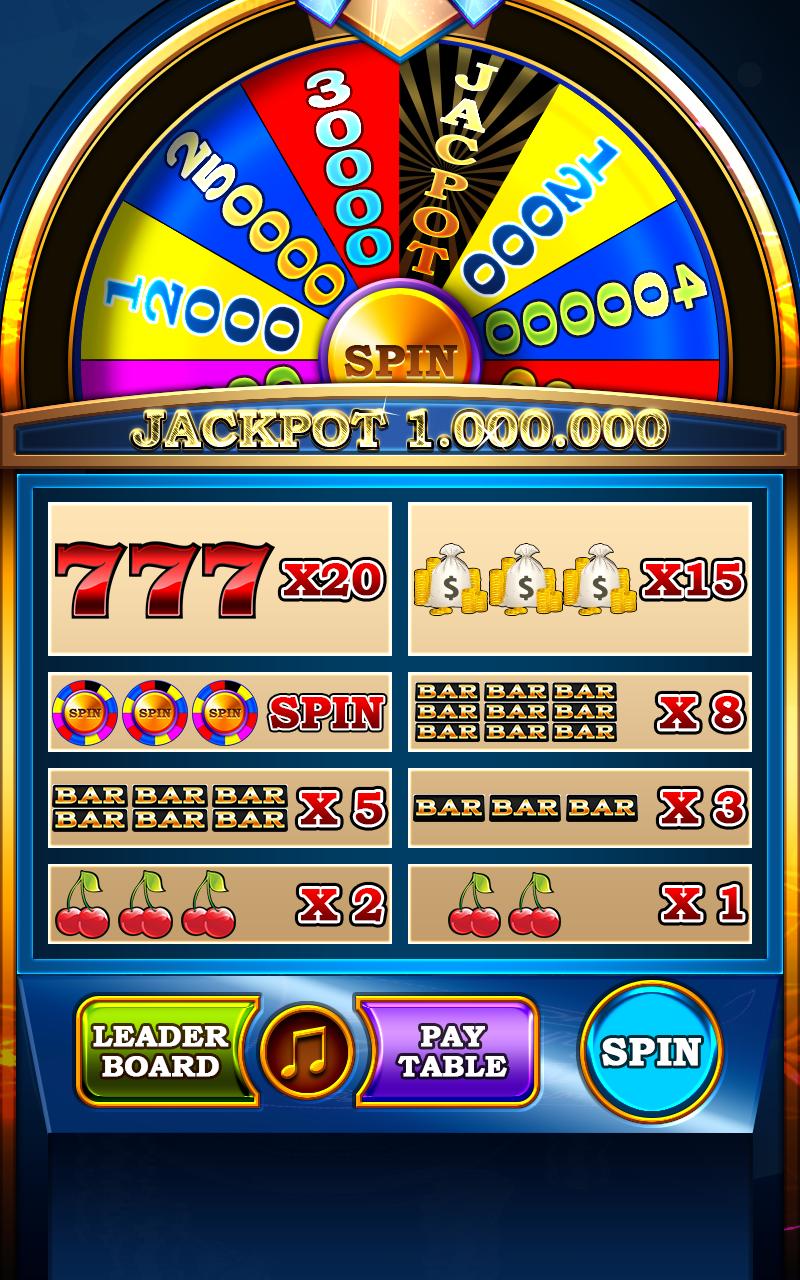Tap the gold SPIN button on the wheel
The width and height of the screenshot is (800, 1280).
399,356
